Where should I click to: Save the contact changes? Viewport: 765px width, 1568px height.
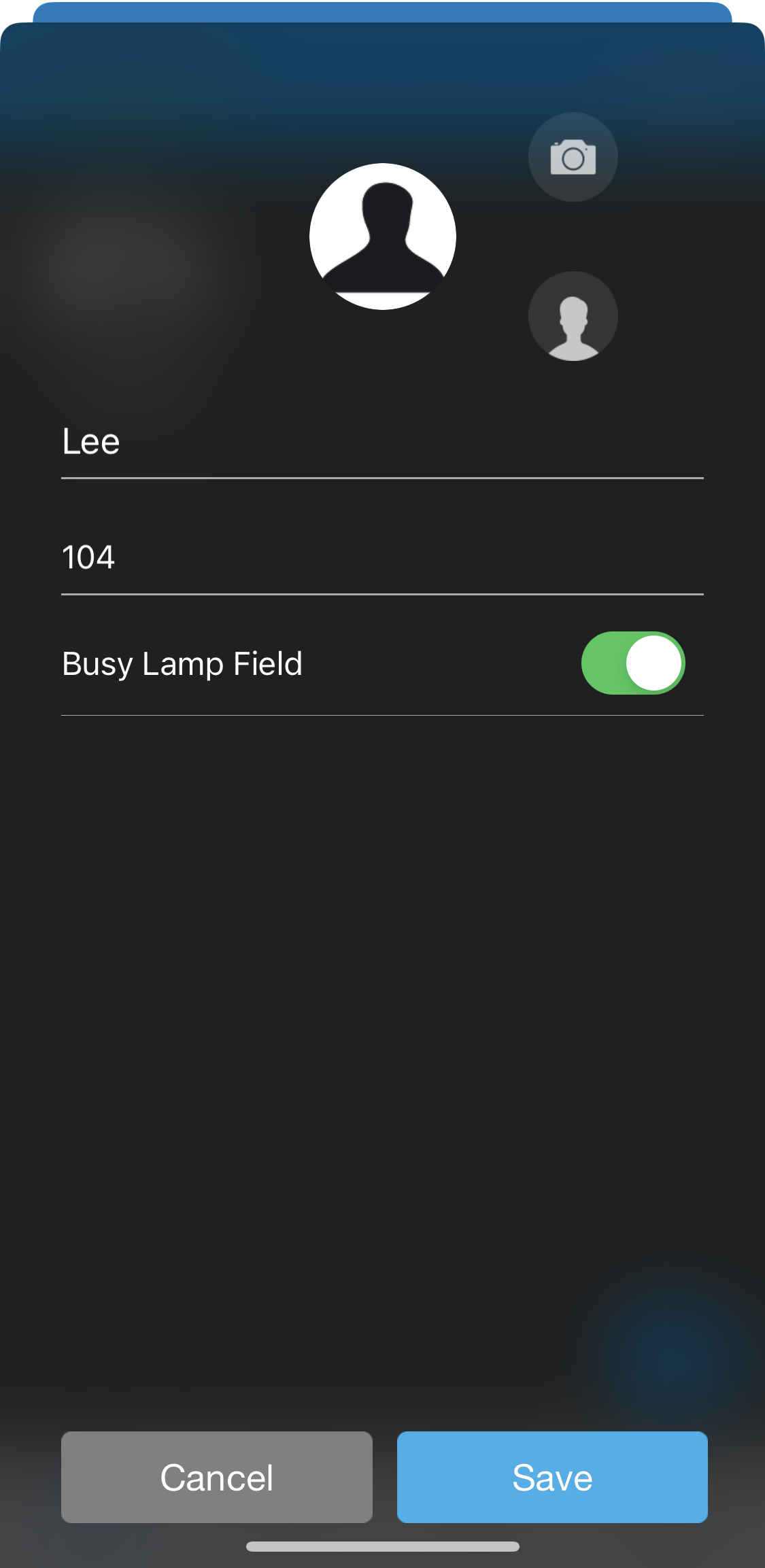tap(552, 1477)
